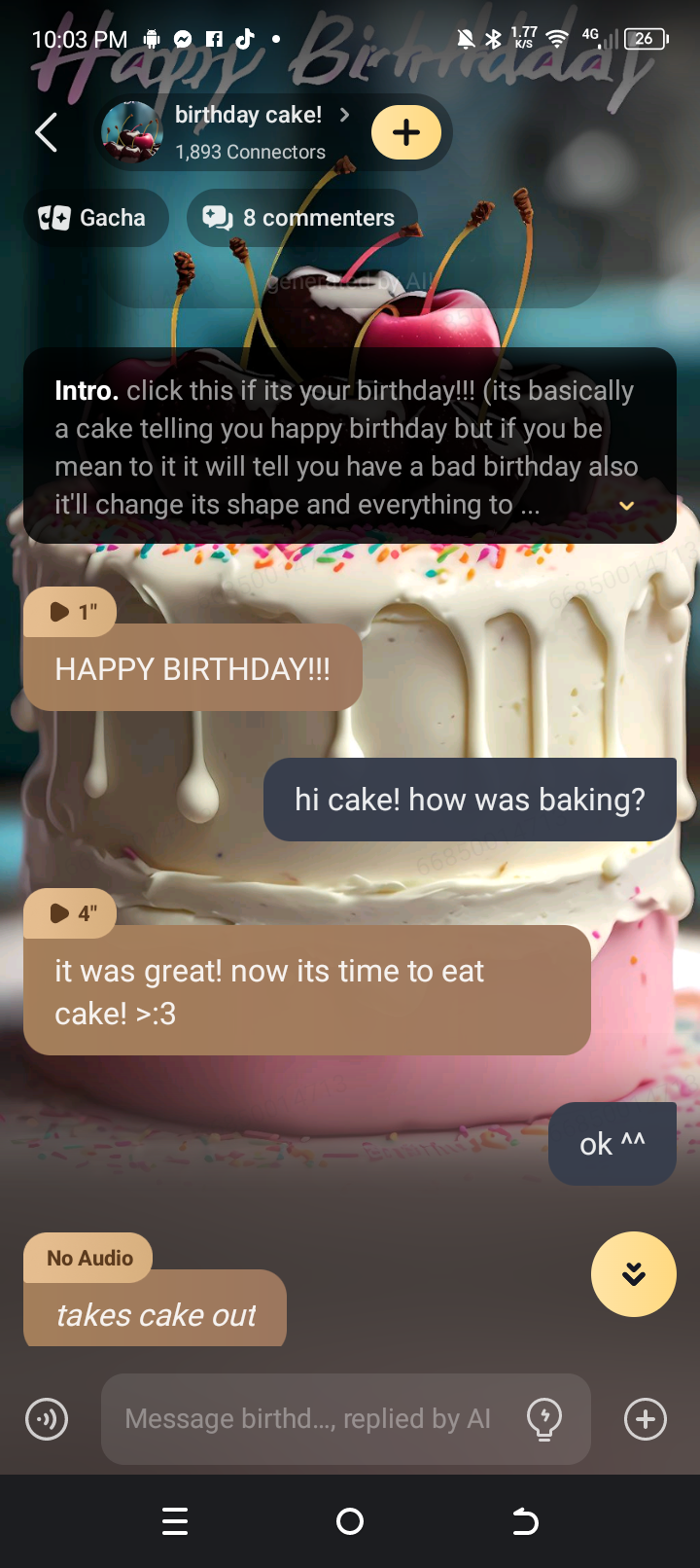Open recent apps from navigation bar
Screen dimensions: 700x1568
(175, 1521)
